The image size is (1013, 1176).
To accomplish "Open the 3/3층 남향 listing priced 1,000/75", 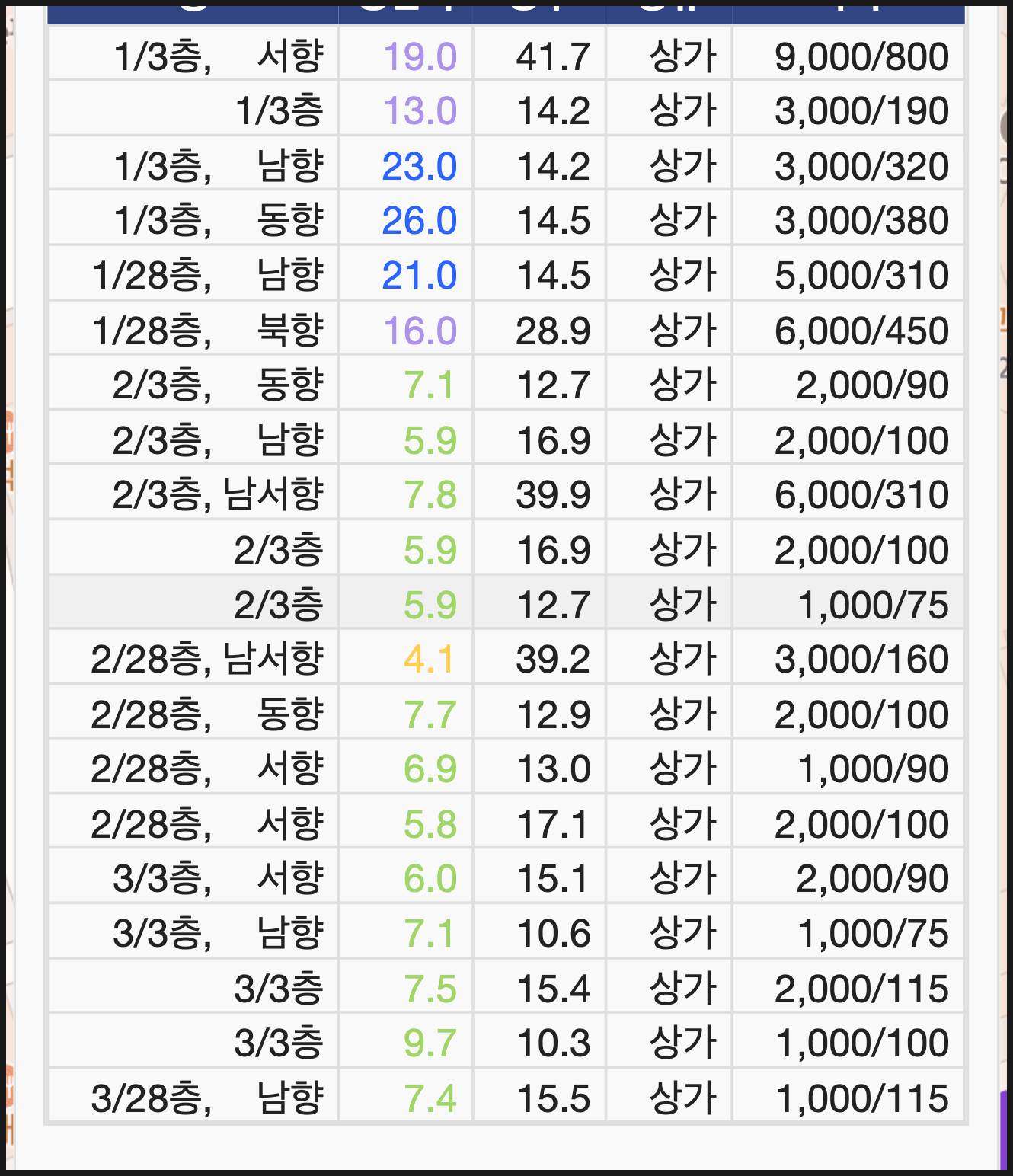I will [x=506, y=934].
